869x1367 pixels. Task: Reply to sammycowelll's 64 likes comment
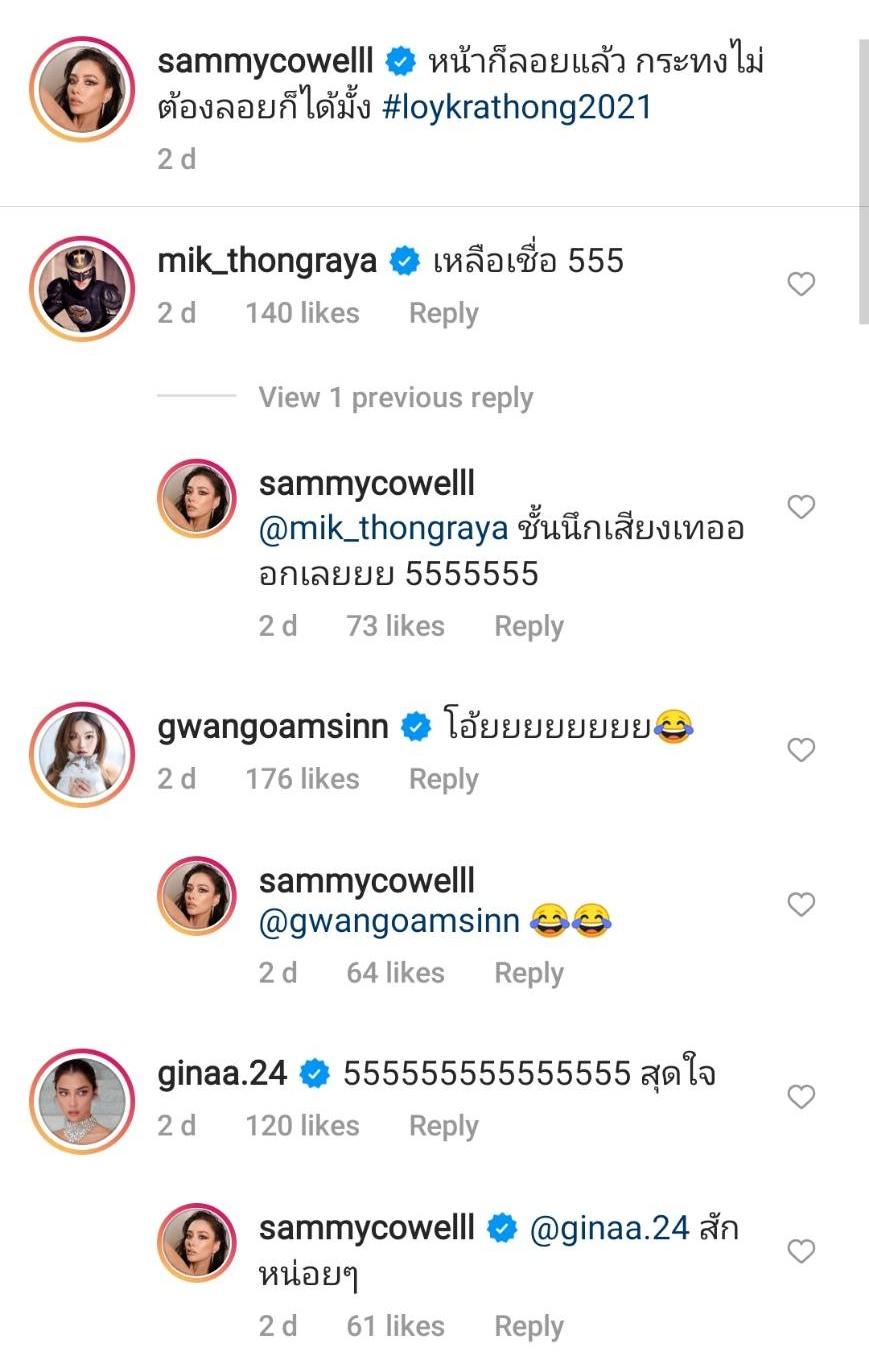pos(528,973)
